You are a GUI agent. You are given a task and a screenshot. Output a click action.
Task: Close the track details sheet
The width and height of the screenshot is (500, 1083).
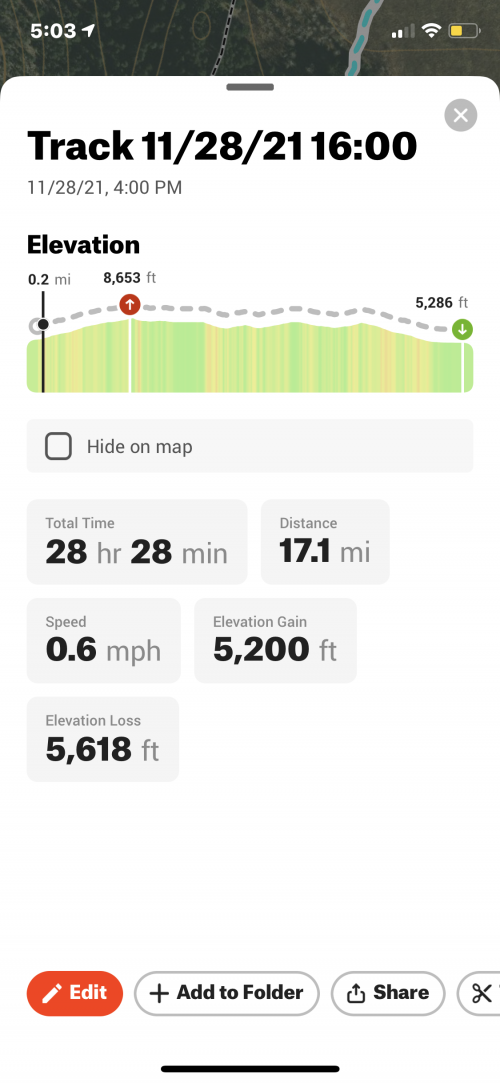[x=461, y=115]
